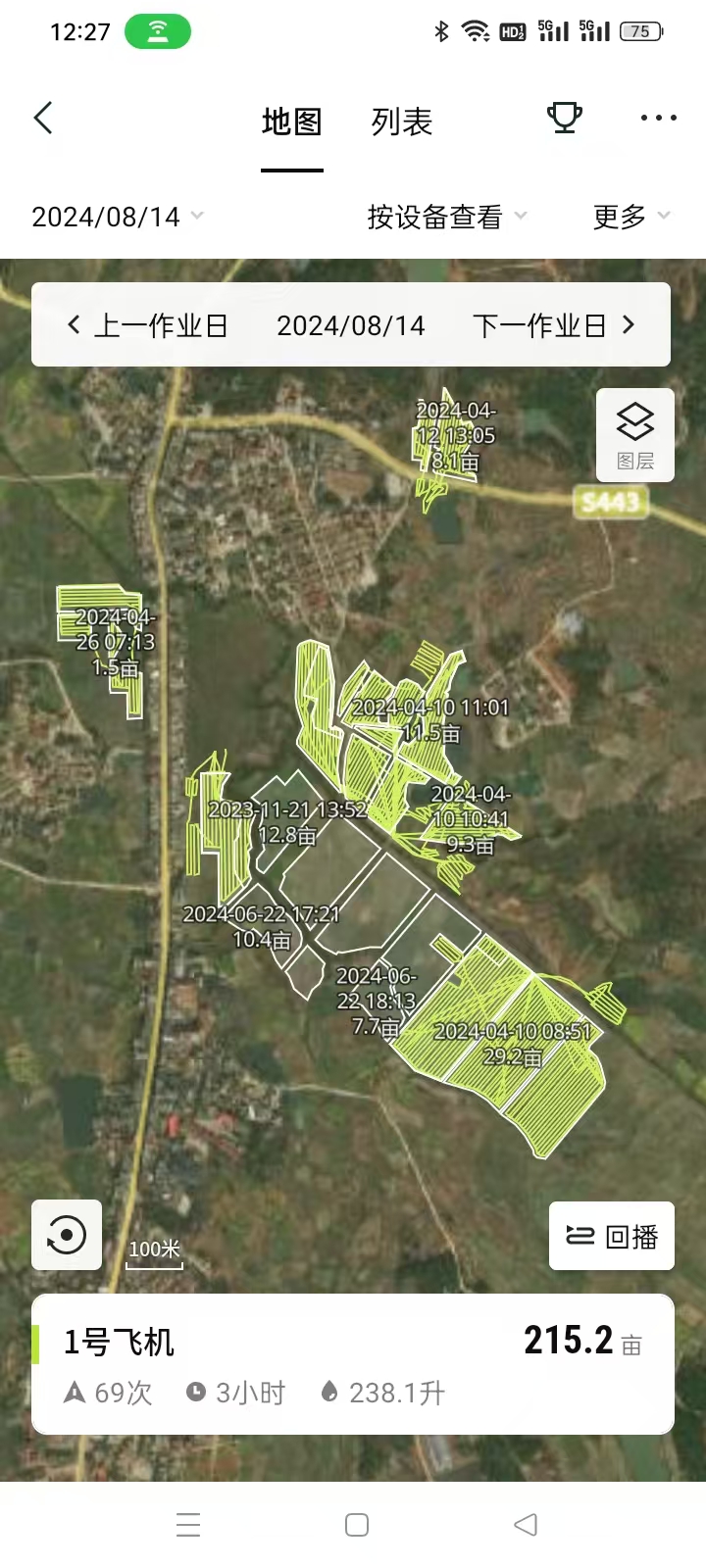The width and height of the screenshot is (706, 1568).
Task: Open the 1号飞机 summary card
Action: (353, 1364)
